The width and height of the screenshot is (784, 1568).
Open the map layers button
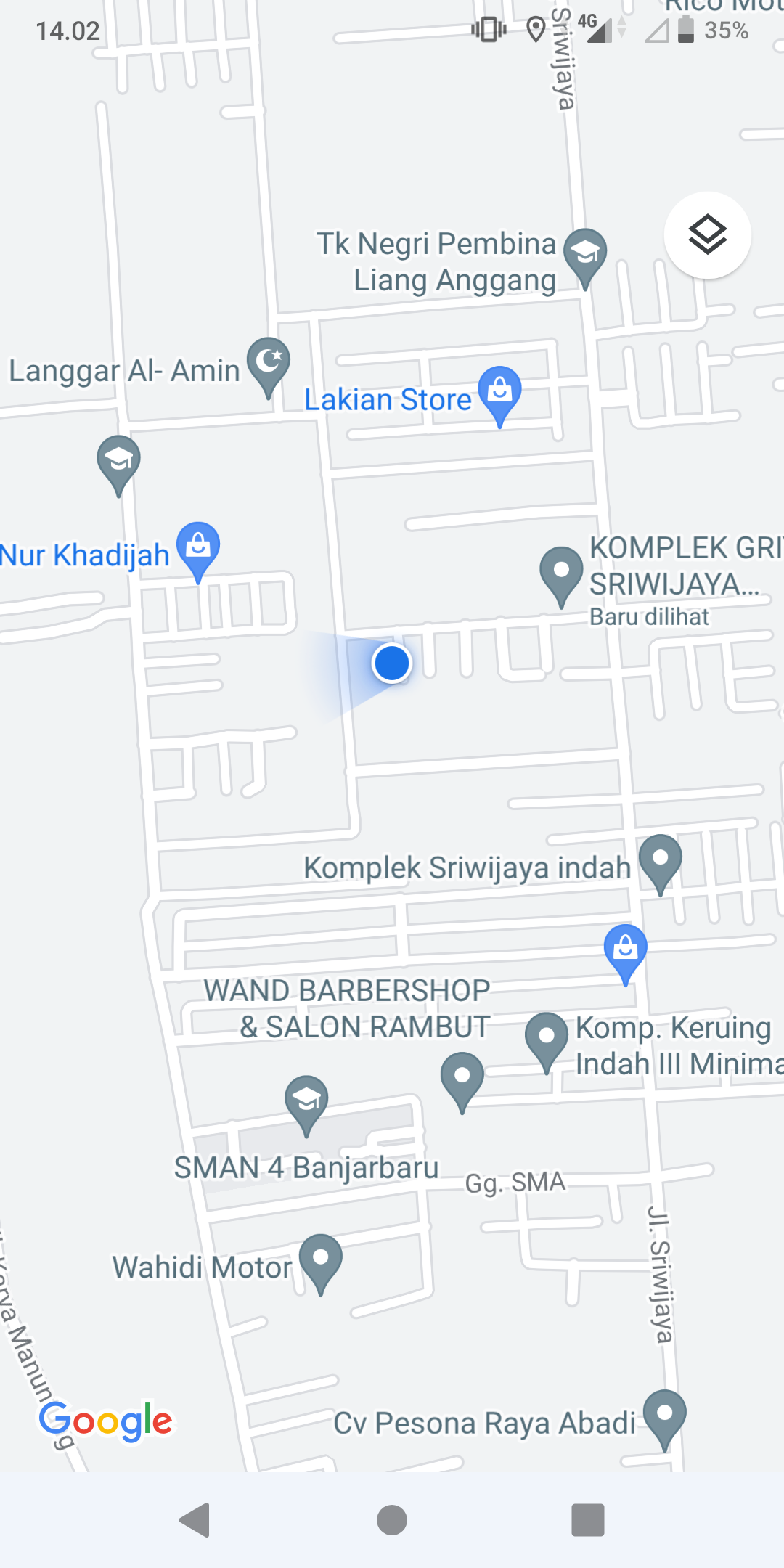(x=707, y=235)
